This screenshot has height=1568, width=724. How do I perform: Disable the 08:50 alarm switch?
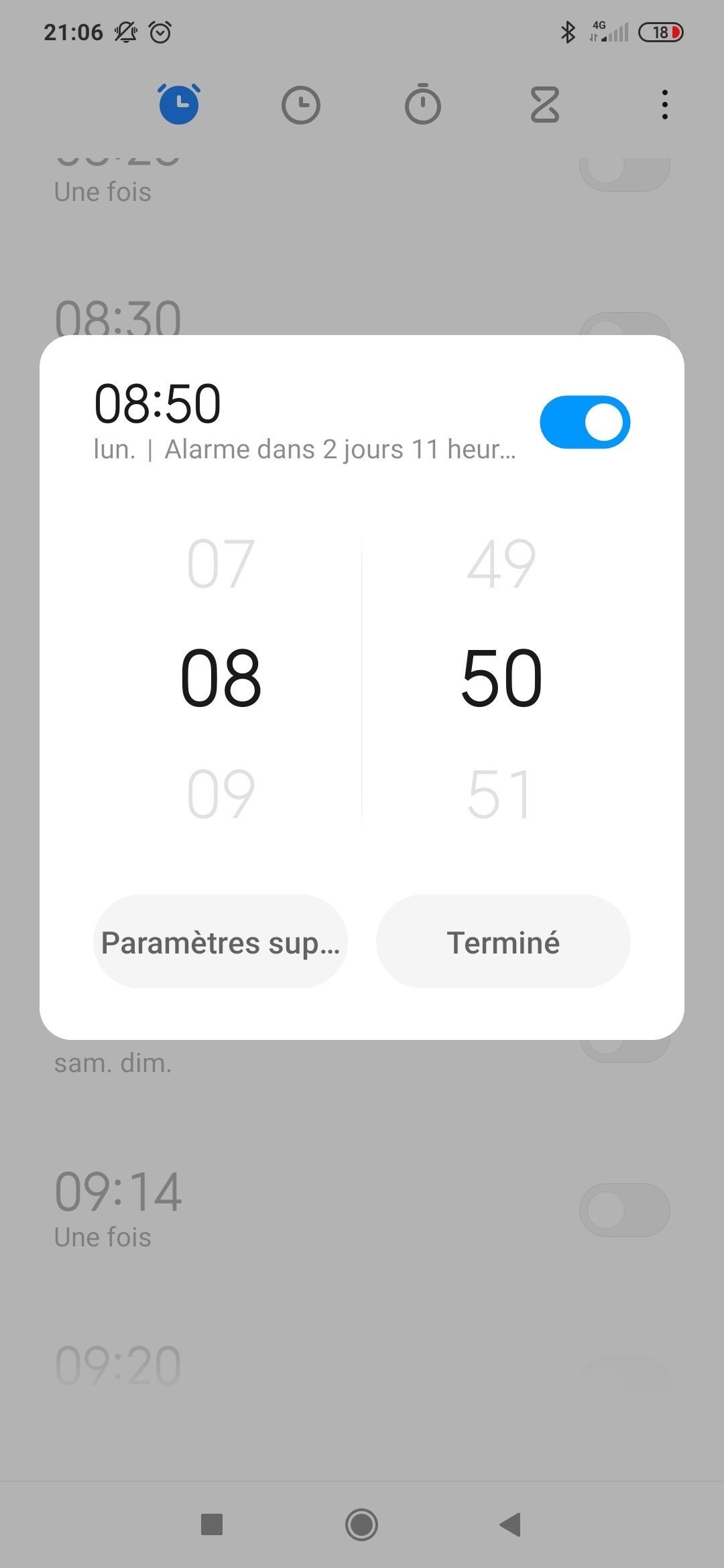(x=585, y=422)
